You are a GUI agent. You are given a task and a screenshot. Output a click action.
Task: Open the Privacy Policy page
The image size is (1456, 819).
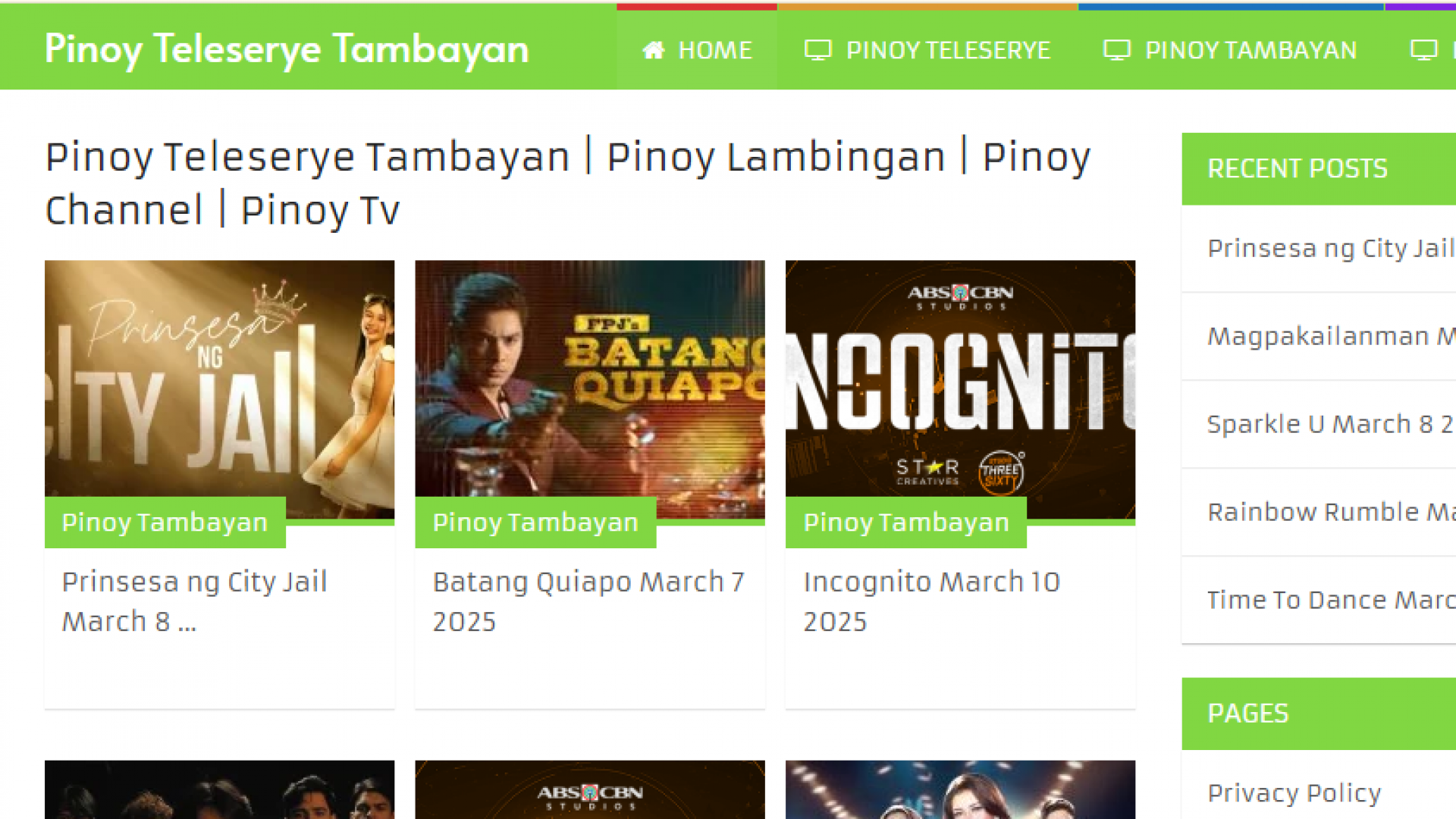pyautogui.click(x=1294, y=793)
